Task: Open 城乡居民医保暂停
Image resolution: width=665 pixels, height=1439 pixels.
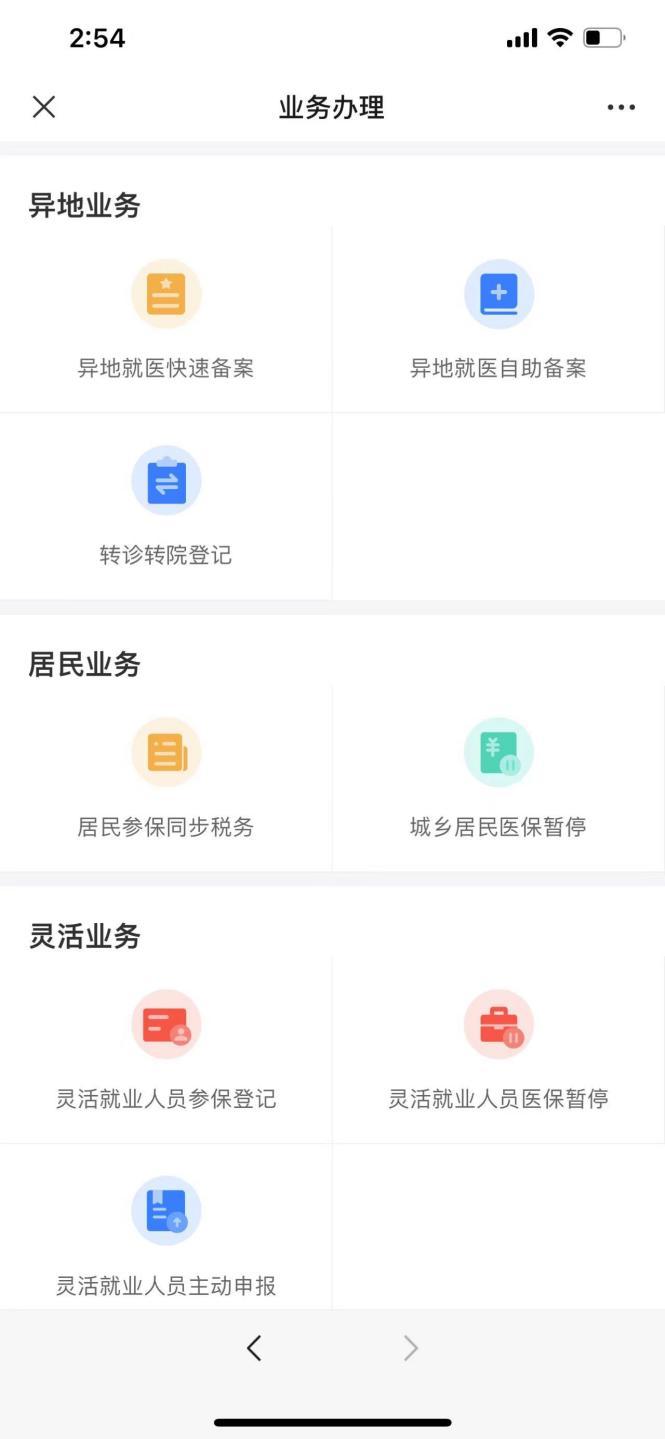Action: [x=499, y=779]
